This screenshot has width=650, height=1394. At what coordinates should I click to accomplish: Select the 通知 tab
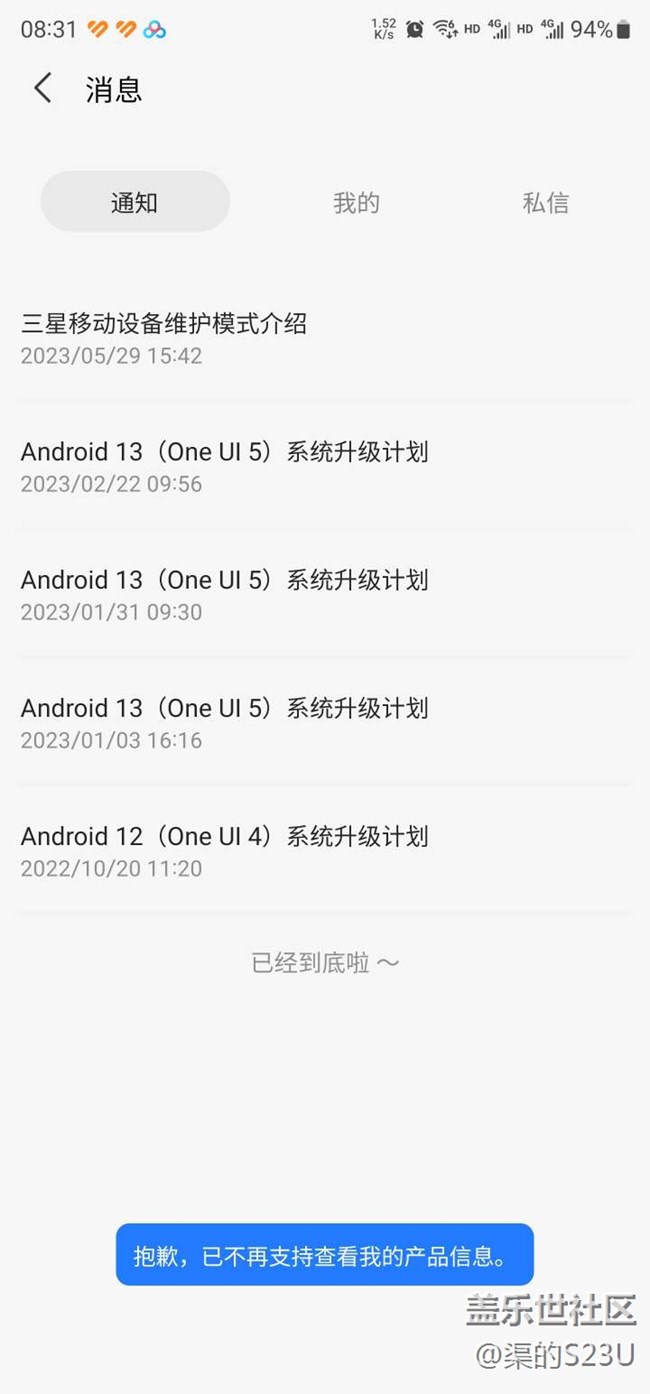click(135, 202)
